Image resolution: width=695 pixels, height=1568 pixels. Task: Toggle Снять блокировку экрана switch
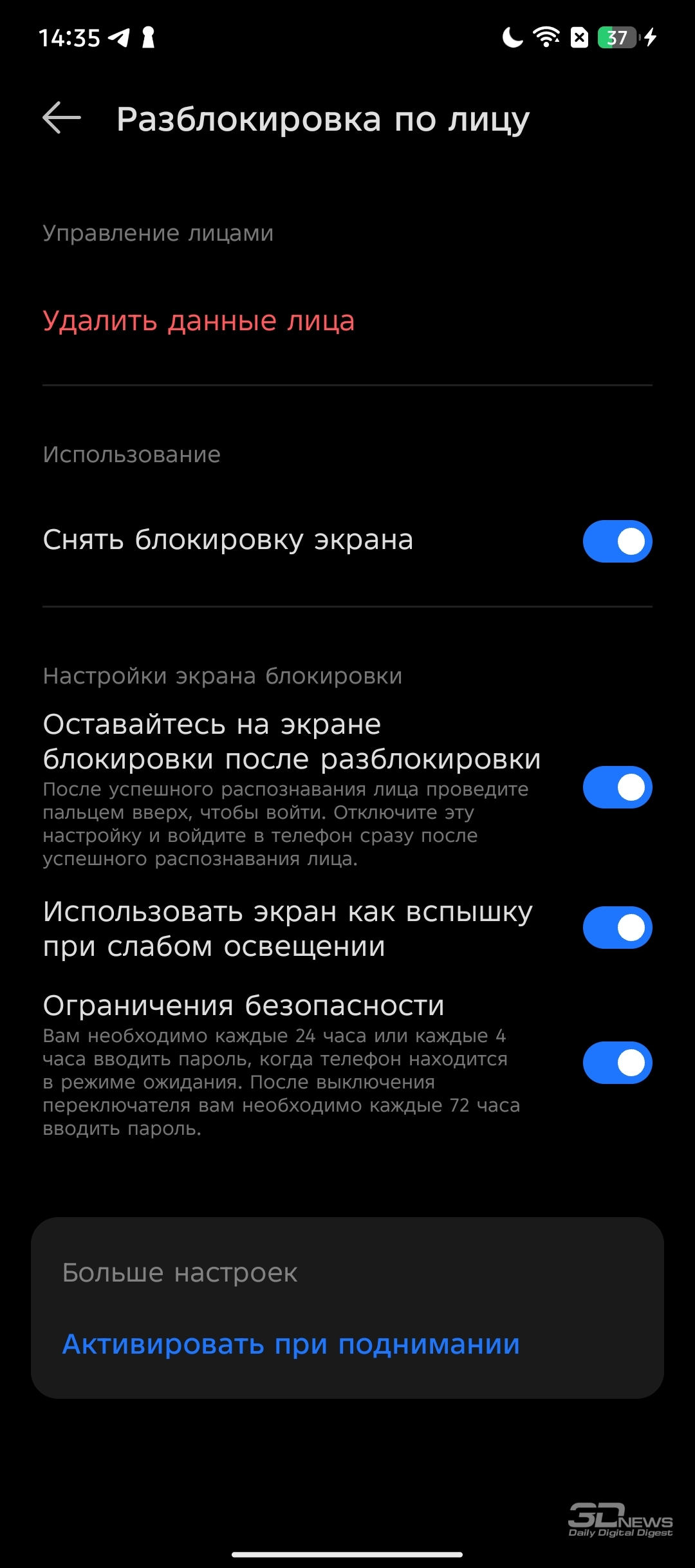coord(617,541)
